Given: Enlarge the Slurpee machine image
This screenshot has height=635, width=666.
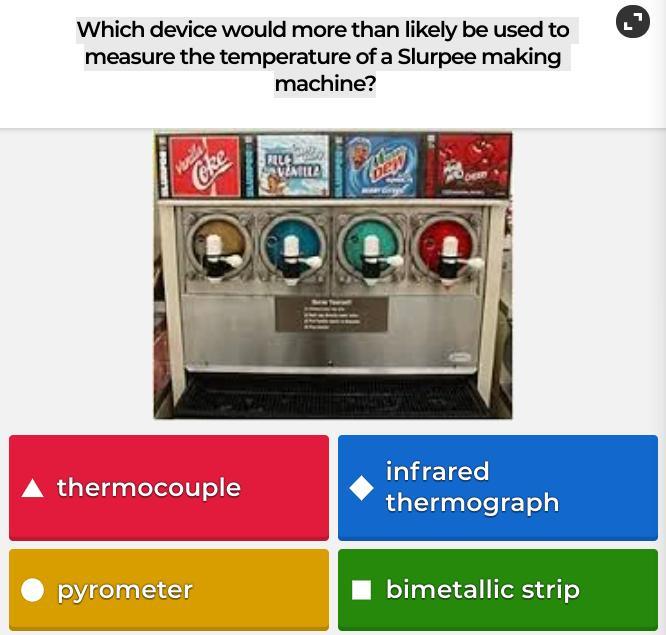Looking at the screenshot, I should 333,275.
